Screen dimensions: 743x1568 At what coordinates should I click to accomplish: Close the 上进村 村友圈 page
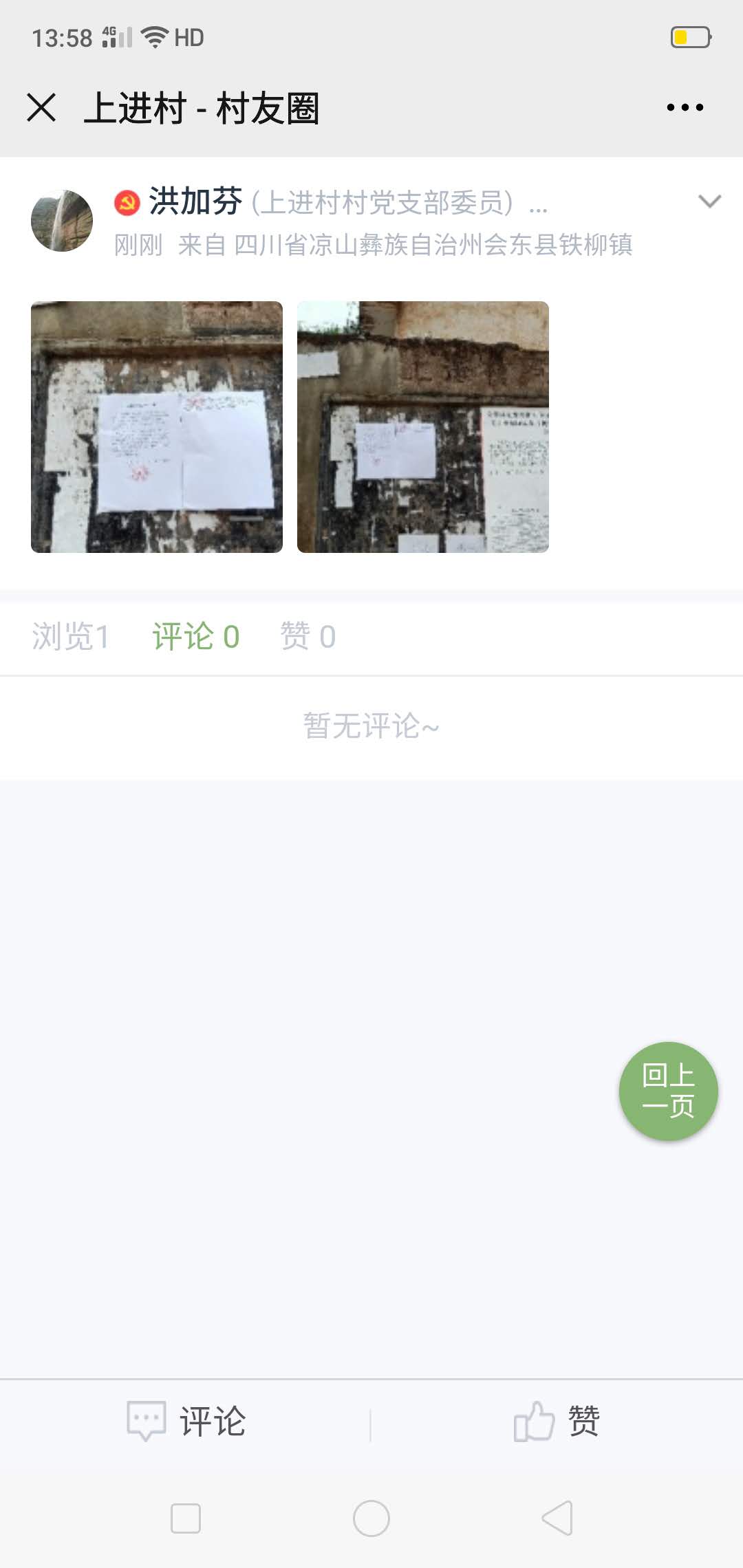[x=41, y=108]
